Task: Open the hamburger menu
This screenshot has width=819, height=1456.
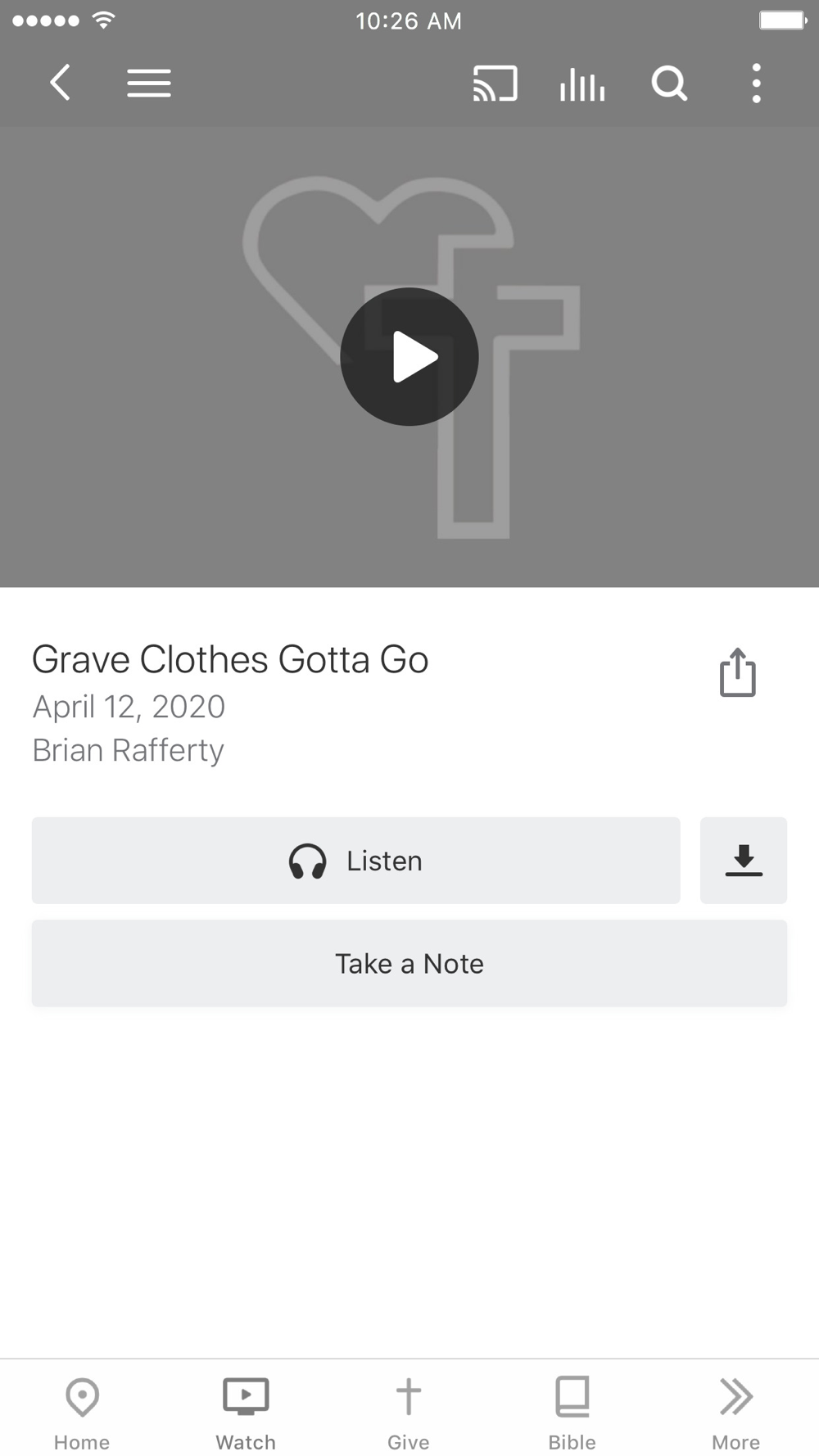Action: (x=149, y=83)
